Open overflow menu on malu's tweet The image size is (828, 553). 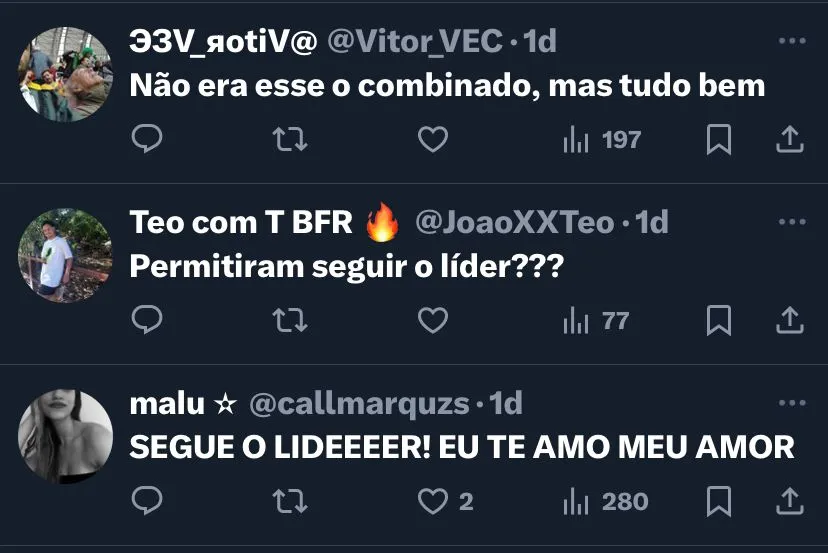(x=791, y=404)
